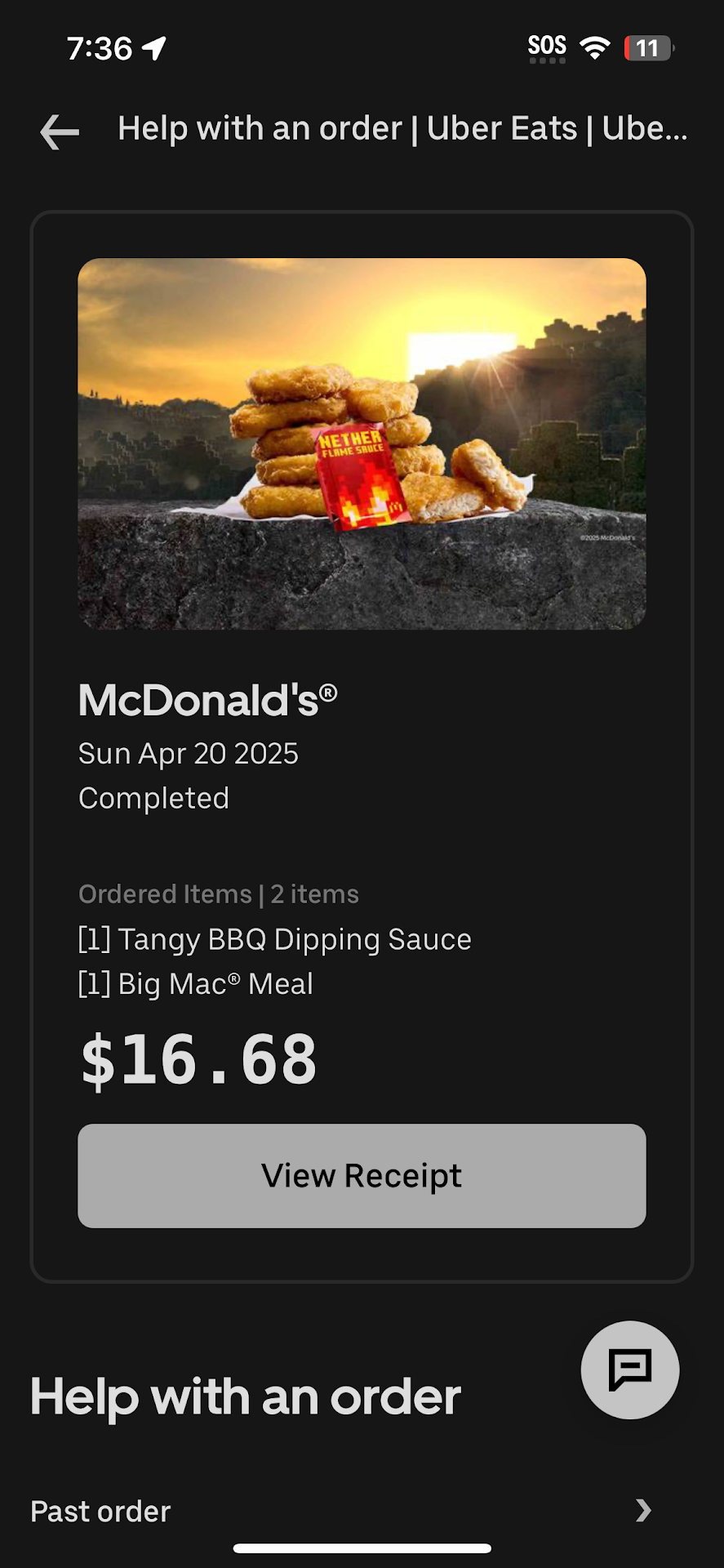Image resolution: width=724 pixels, height=1568 pixels.
Task: Tap the View Receipt button
Action: pos(362,1175)
